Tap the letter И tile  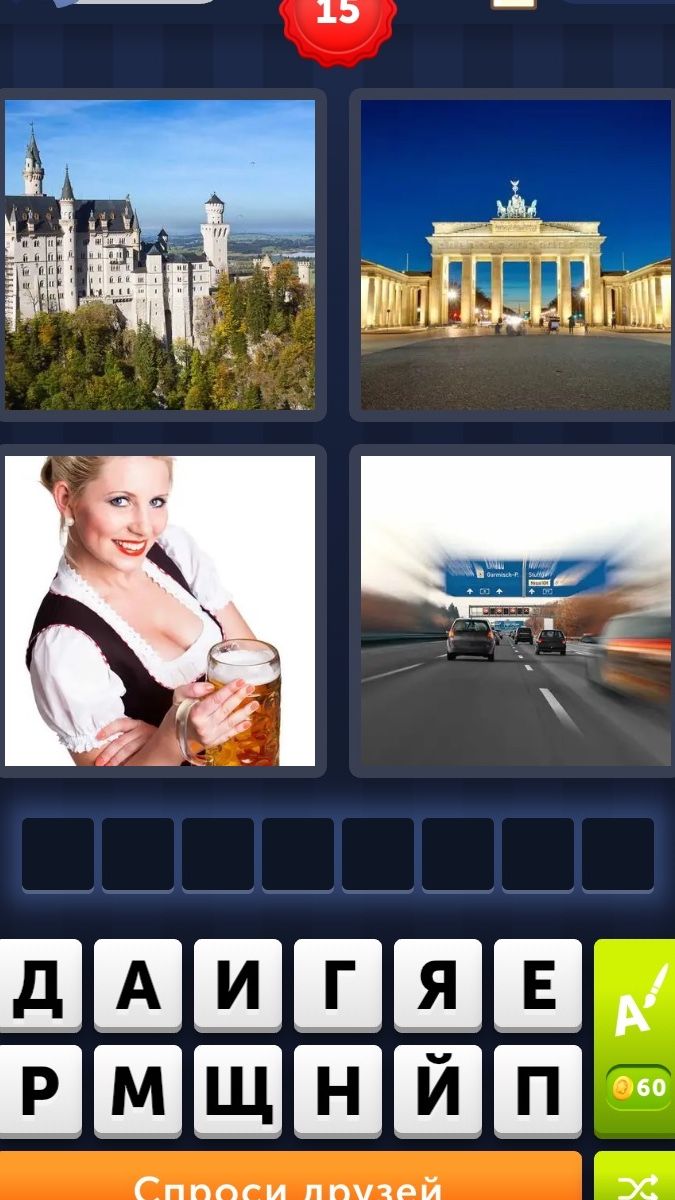[238, 985]
